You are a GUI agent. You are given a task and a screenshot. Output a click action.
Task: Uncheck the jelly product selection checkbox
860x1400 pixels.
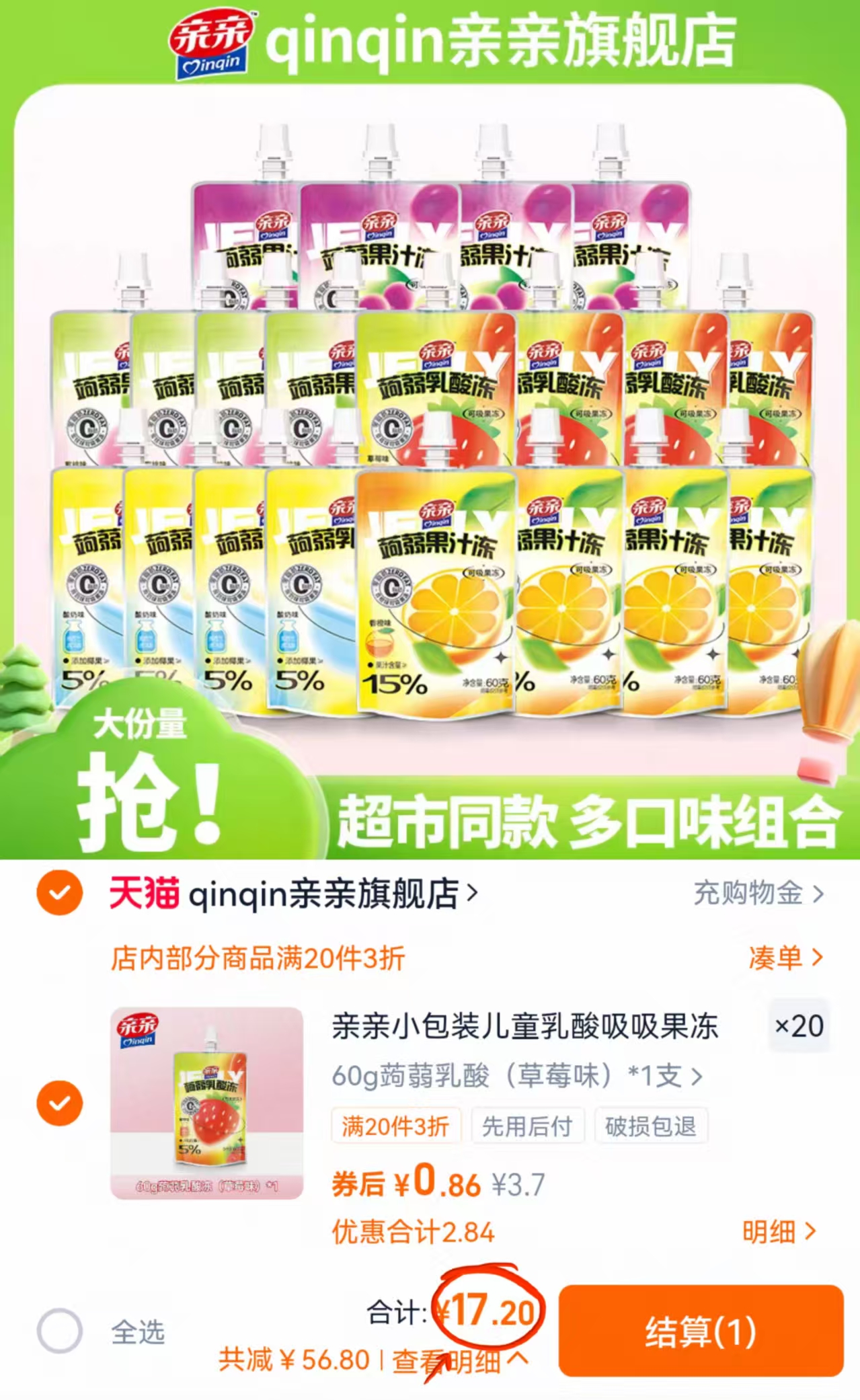[59, 1103]
